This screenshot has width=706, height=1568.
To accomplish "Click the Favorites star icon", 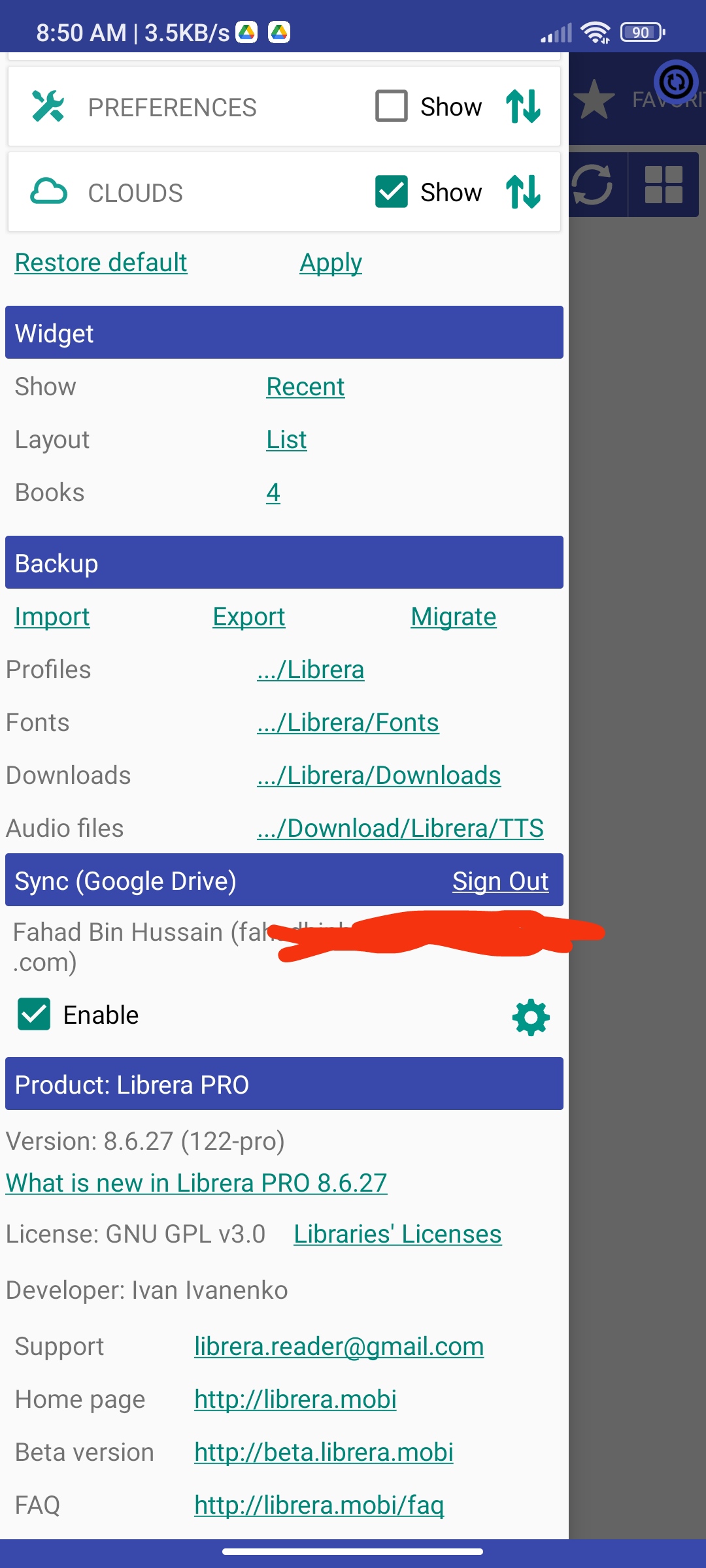I will [596, 98].
